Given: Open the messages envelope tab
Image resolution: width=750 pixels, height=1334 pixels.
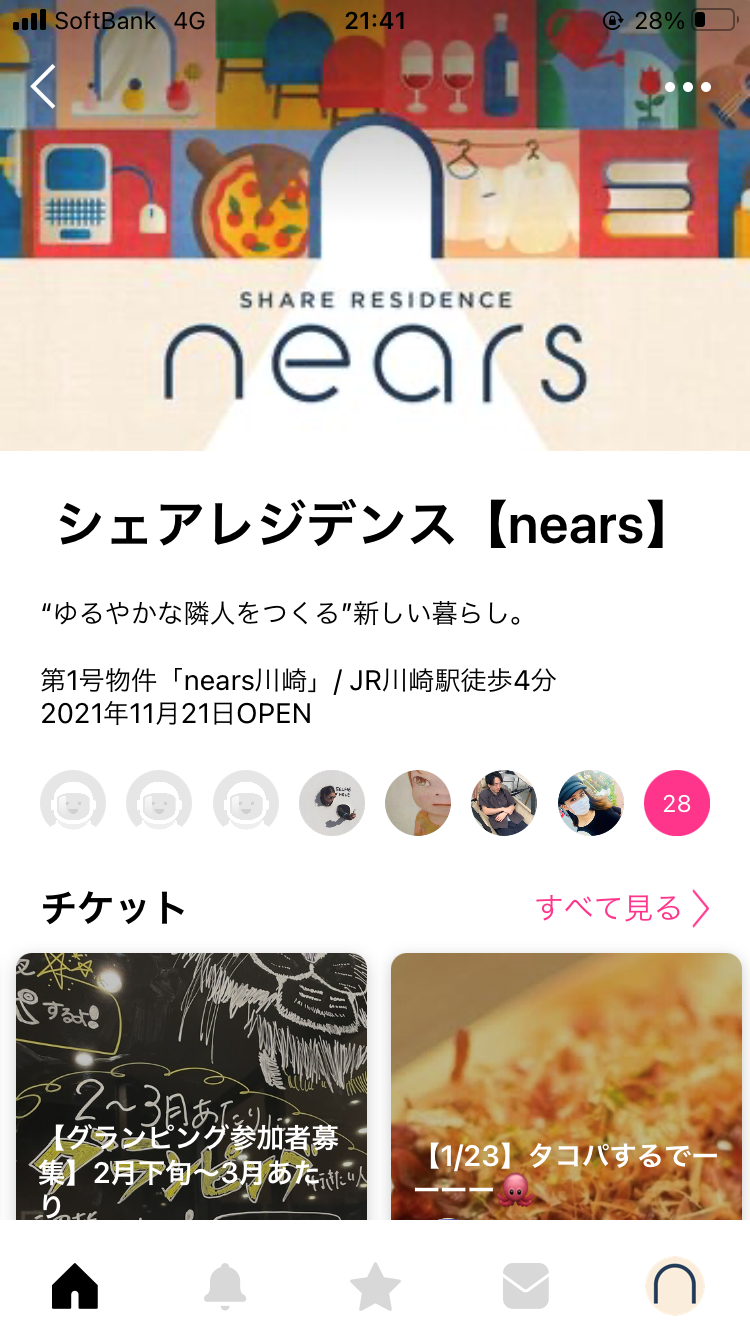Looking at the screenshot, I should pyautogui.click(x=525, y=1286).
